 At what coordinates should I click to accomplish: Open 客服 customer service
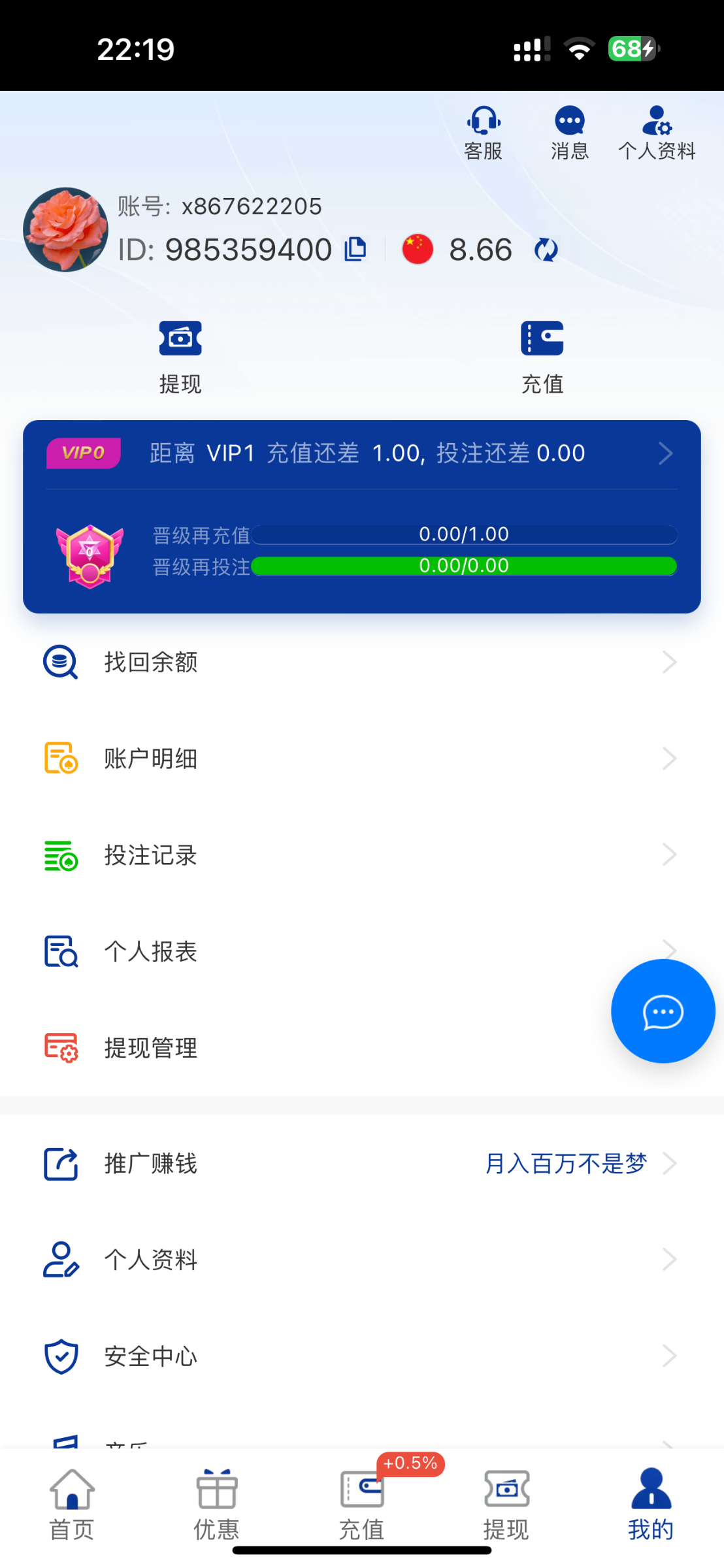click(483, 133)
